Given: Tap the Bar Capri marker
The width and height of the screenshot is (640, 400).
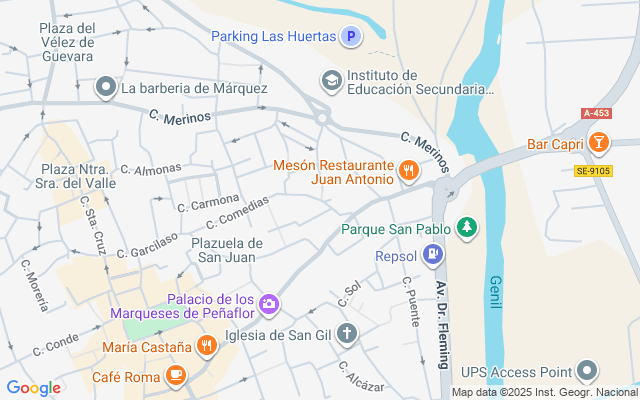Looking at the screenshot, I should 599,143.
